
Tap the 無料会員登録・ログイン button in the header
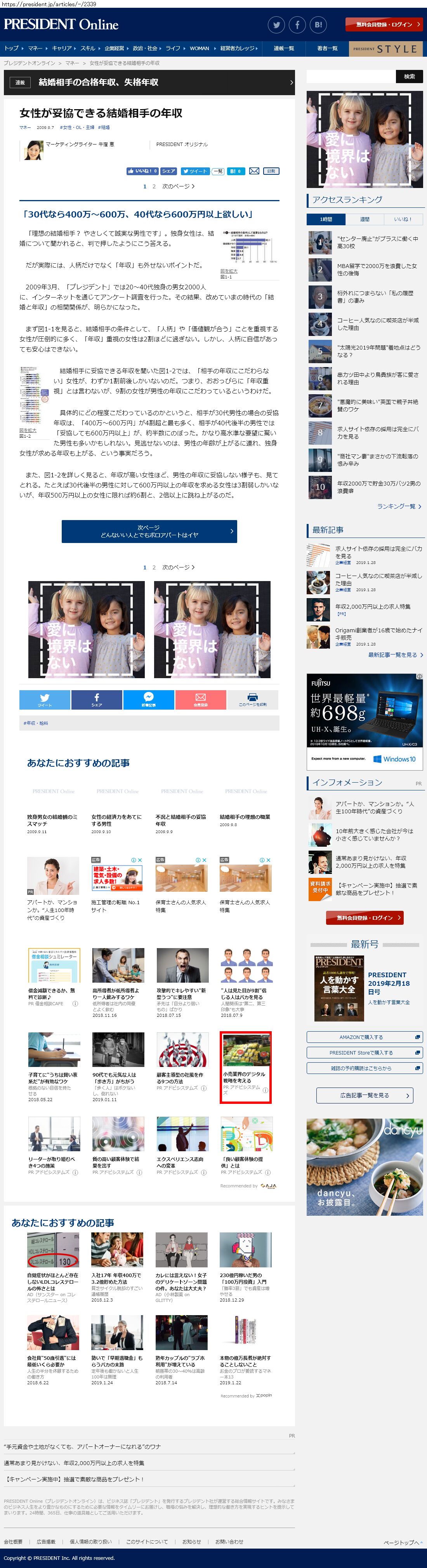pos(384,24)
